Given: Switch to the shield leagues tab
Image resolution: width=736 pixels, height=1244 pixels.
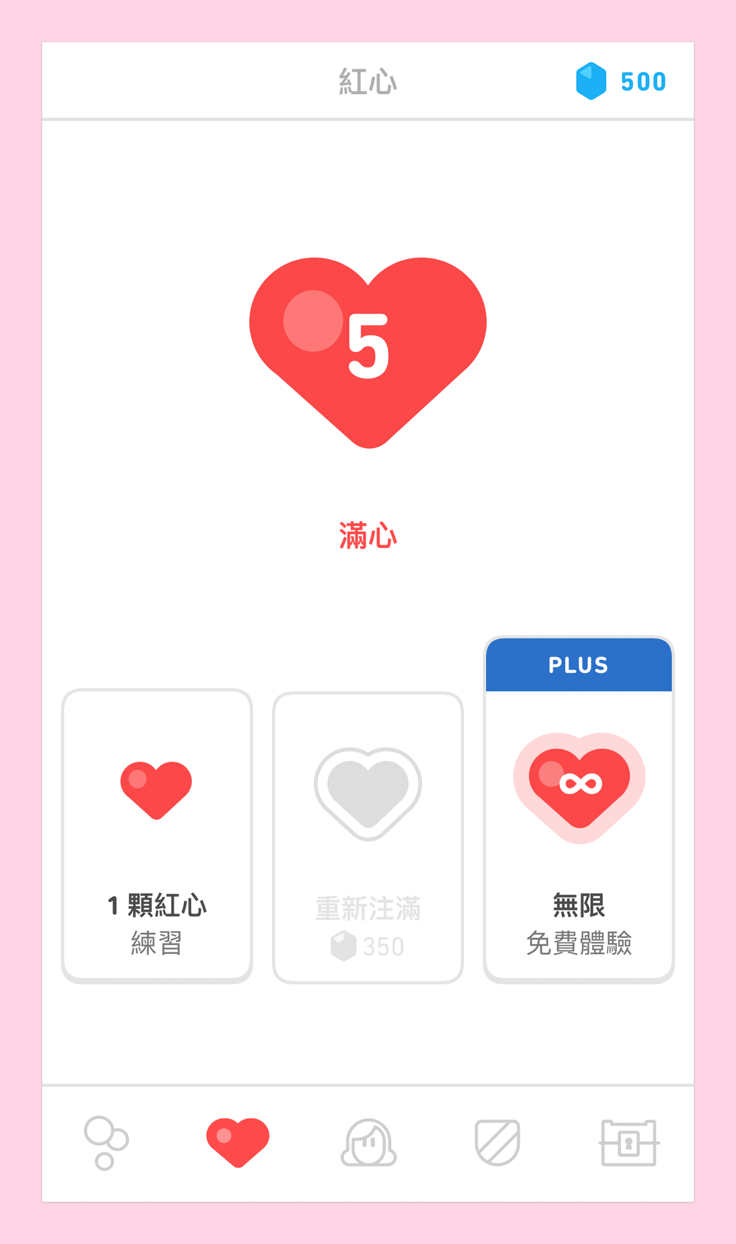Looking at the screenshot, I should tap(497, 1142).
